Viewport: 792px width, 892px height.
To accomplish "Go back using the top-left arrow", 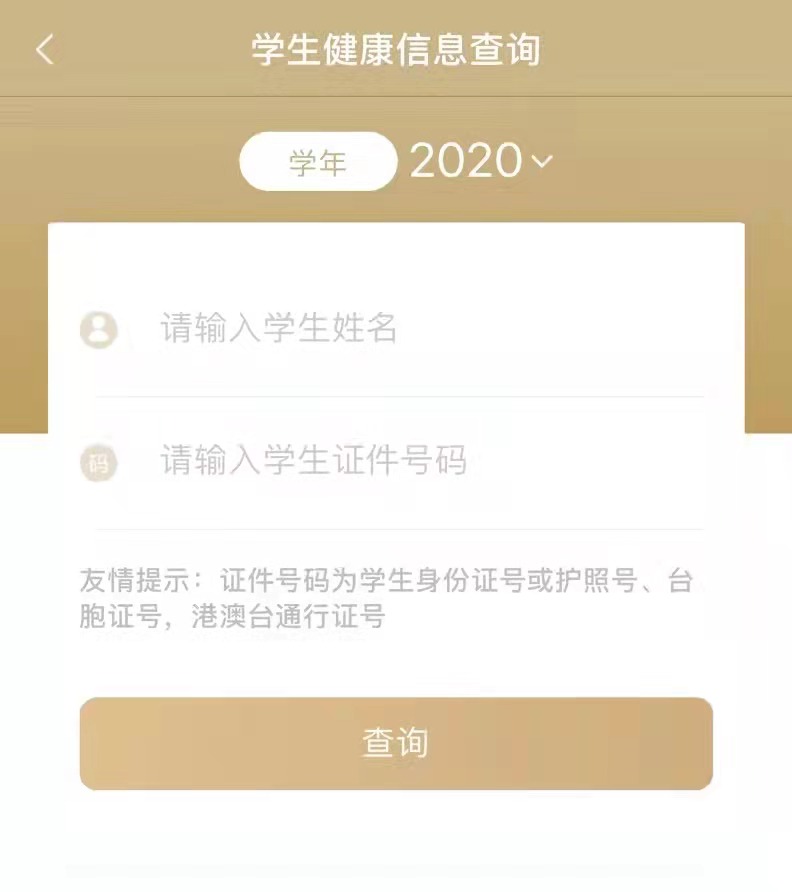I will [x=45, y=50].
